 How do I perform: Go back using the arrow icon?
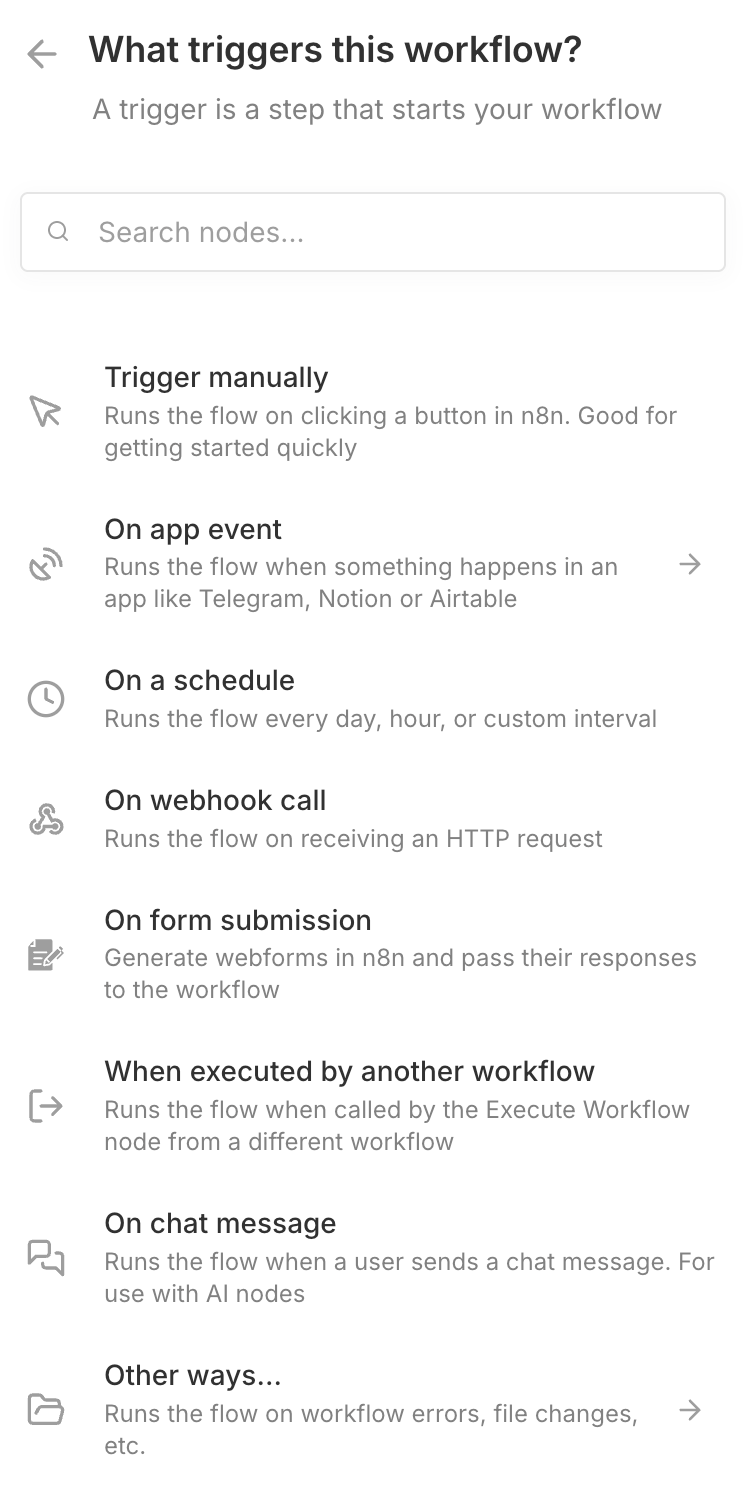tap(42, 54)
